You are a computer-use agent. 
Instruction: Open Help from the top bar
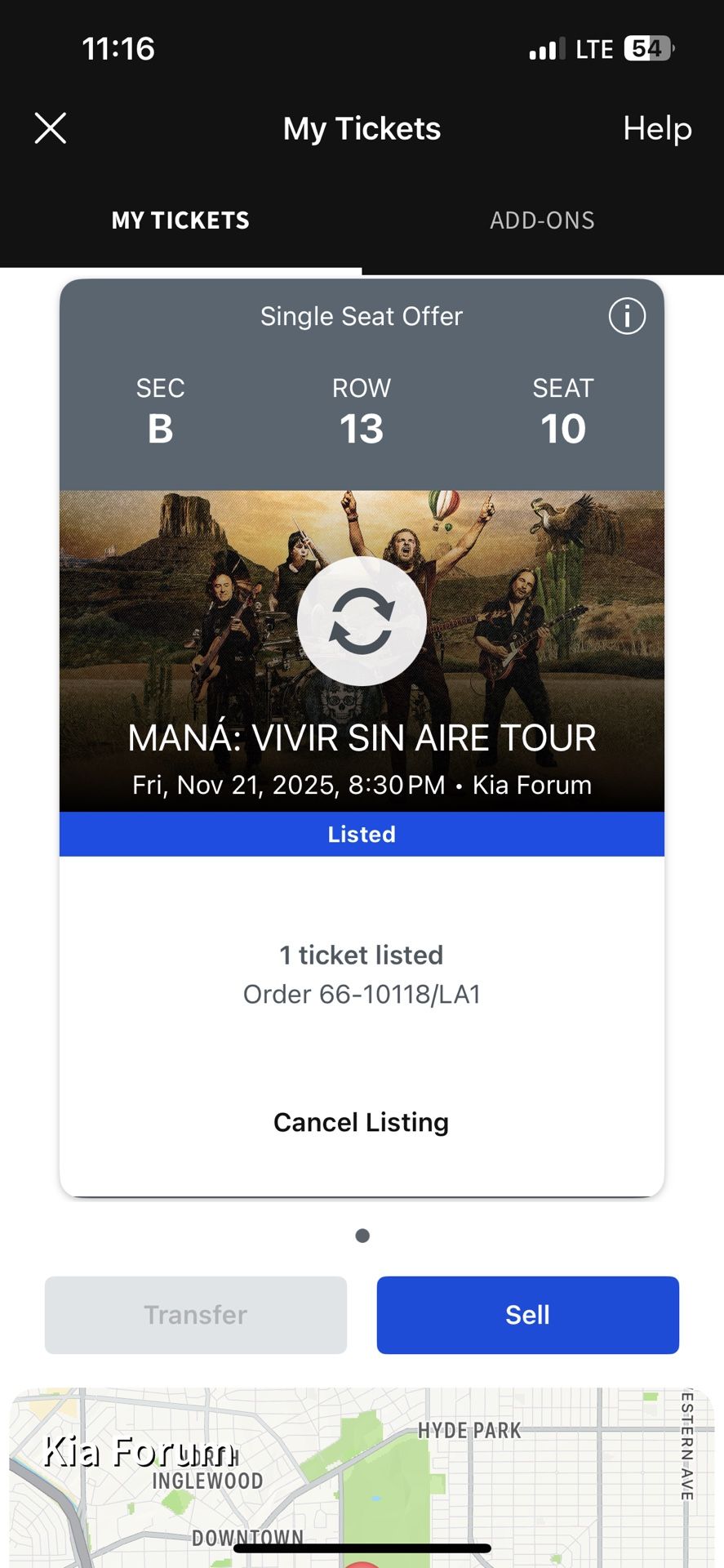click(x=657, y=128)
